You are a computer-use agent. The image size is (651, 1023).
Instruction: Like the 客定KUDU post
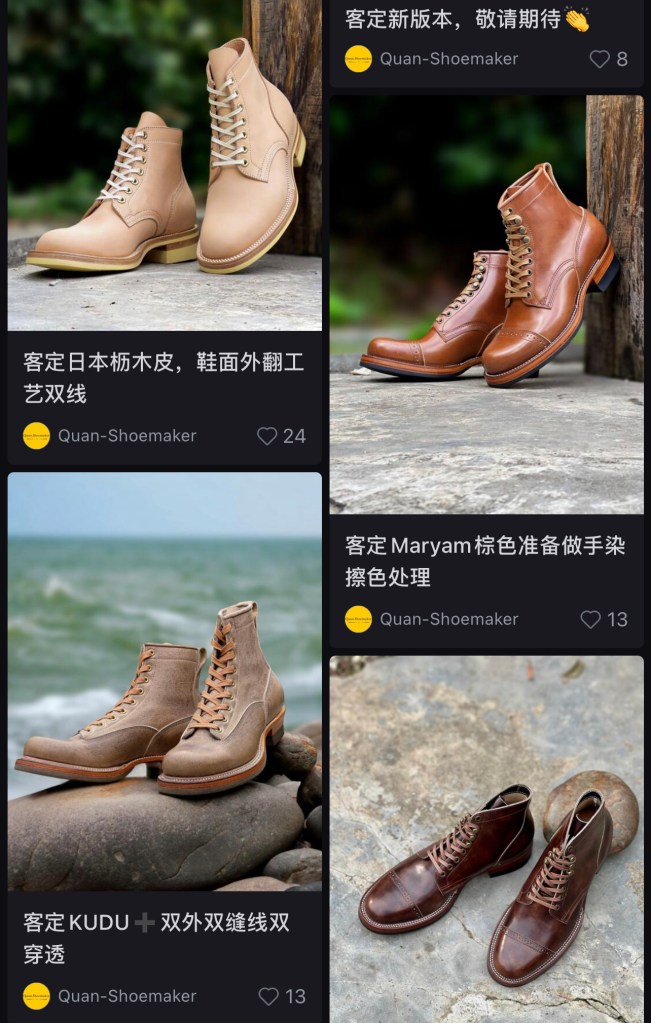pyautogui.click(x=268, y=996)
